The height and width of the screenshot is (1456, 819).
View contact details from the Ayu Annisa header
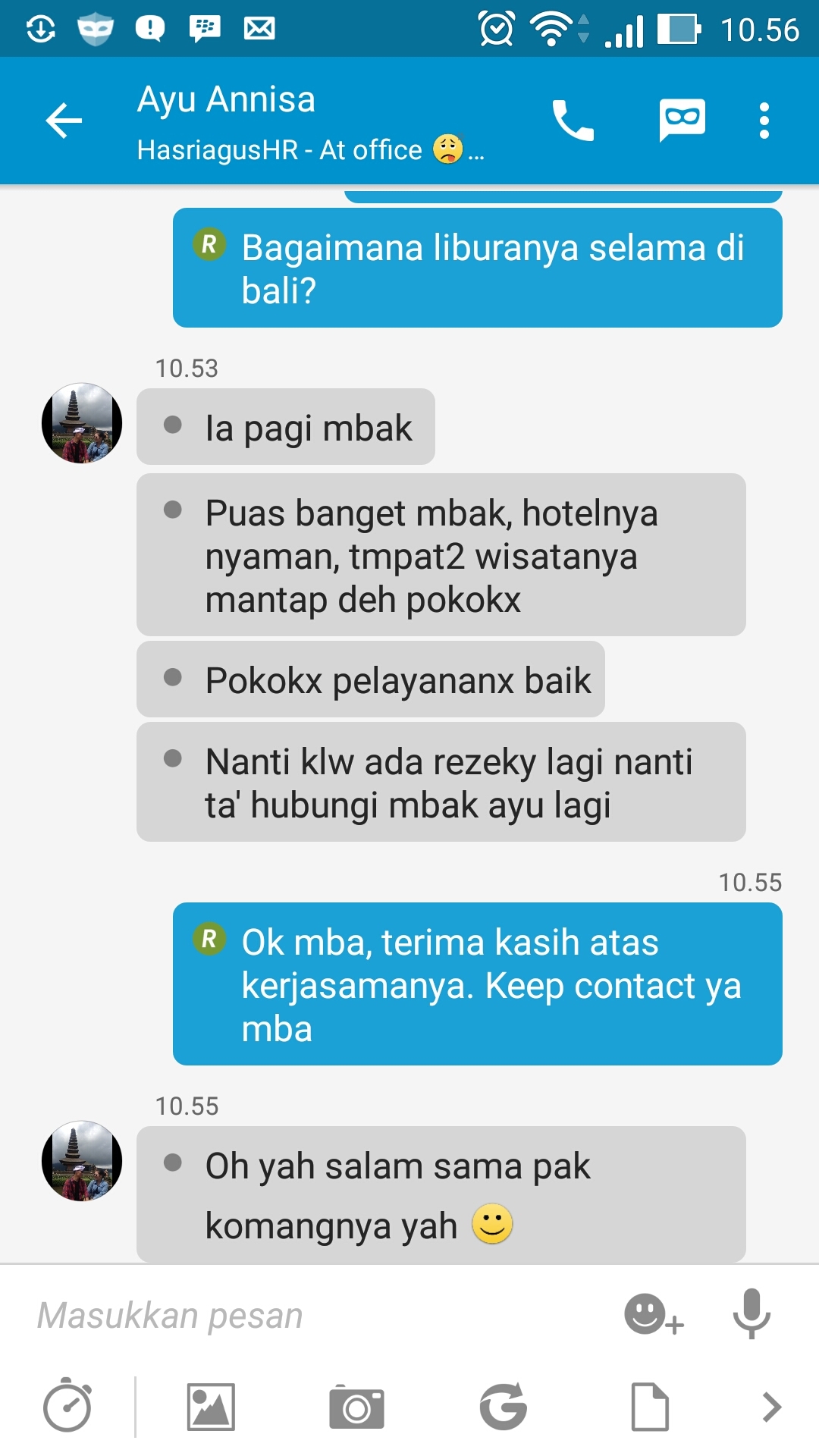click(311, 121)
